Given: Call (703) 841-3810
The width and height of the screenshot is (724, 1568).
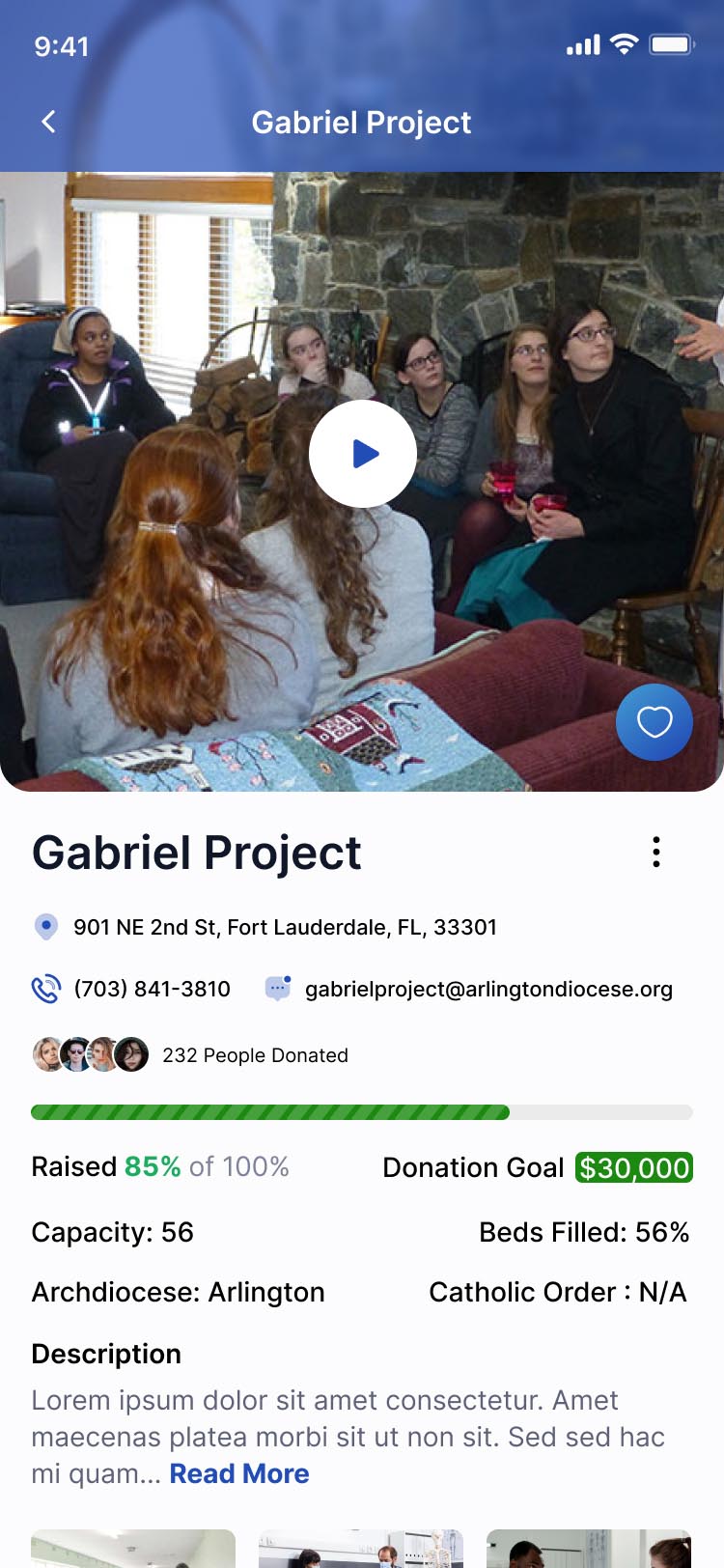Looking at the screenshot, I should [152, 989].
